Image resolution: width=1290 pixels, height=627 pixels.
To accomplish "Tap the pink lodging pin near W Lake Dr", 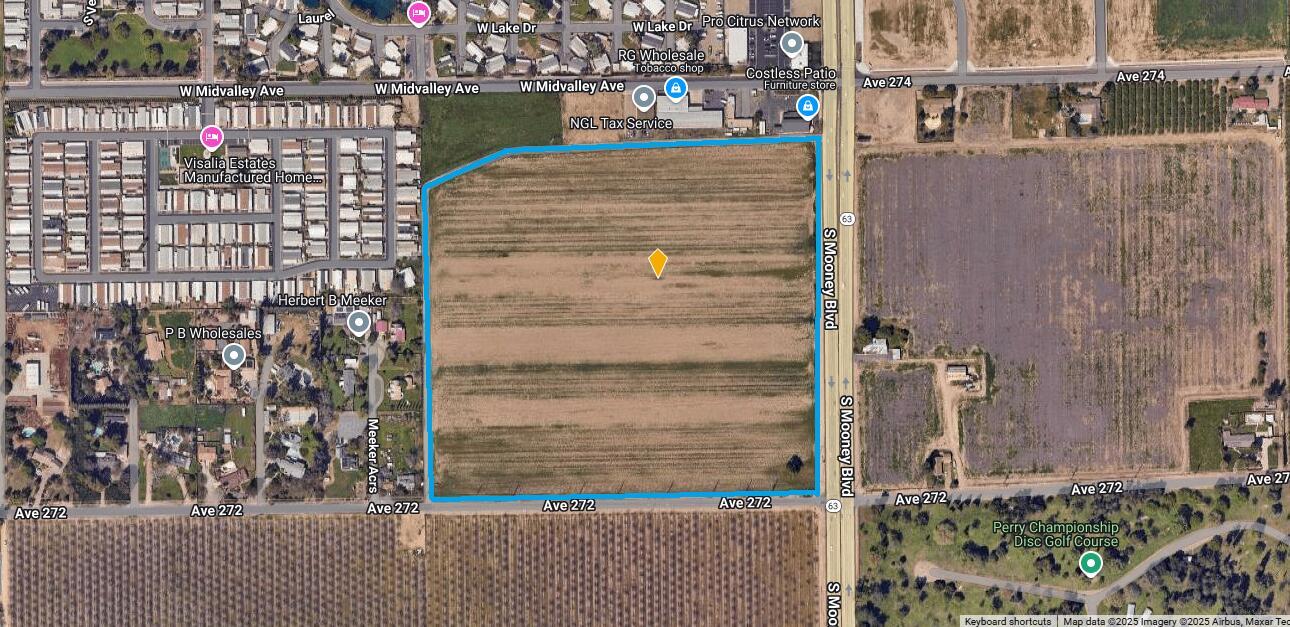I will click(419, 12).
